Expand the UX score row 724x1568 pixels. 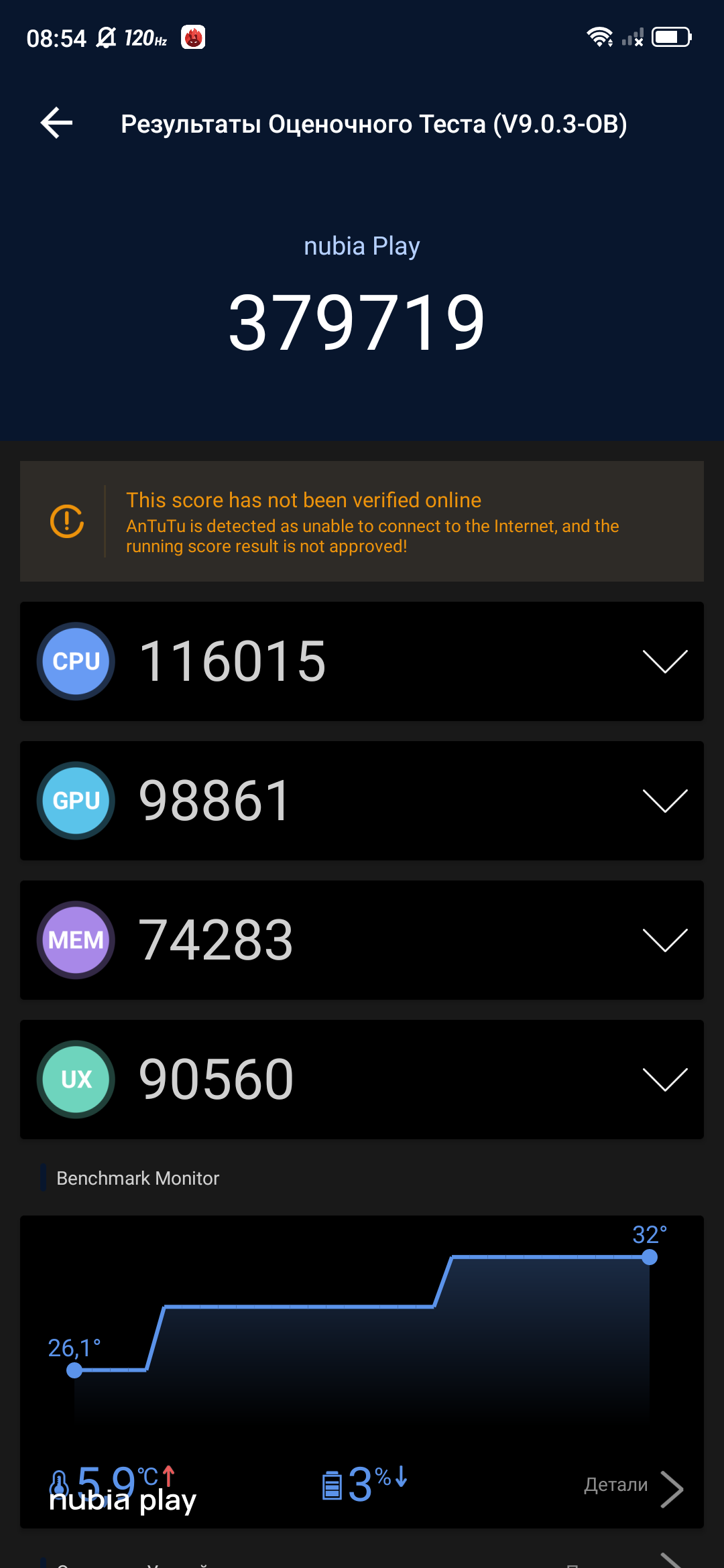tap(664, 1080)
